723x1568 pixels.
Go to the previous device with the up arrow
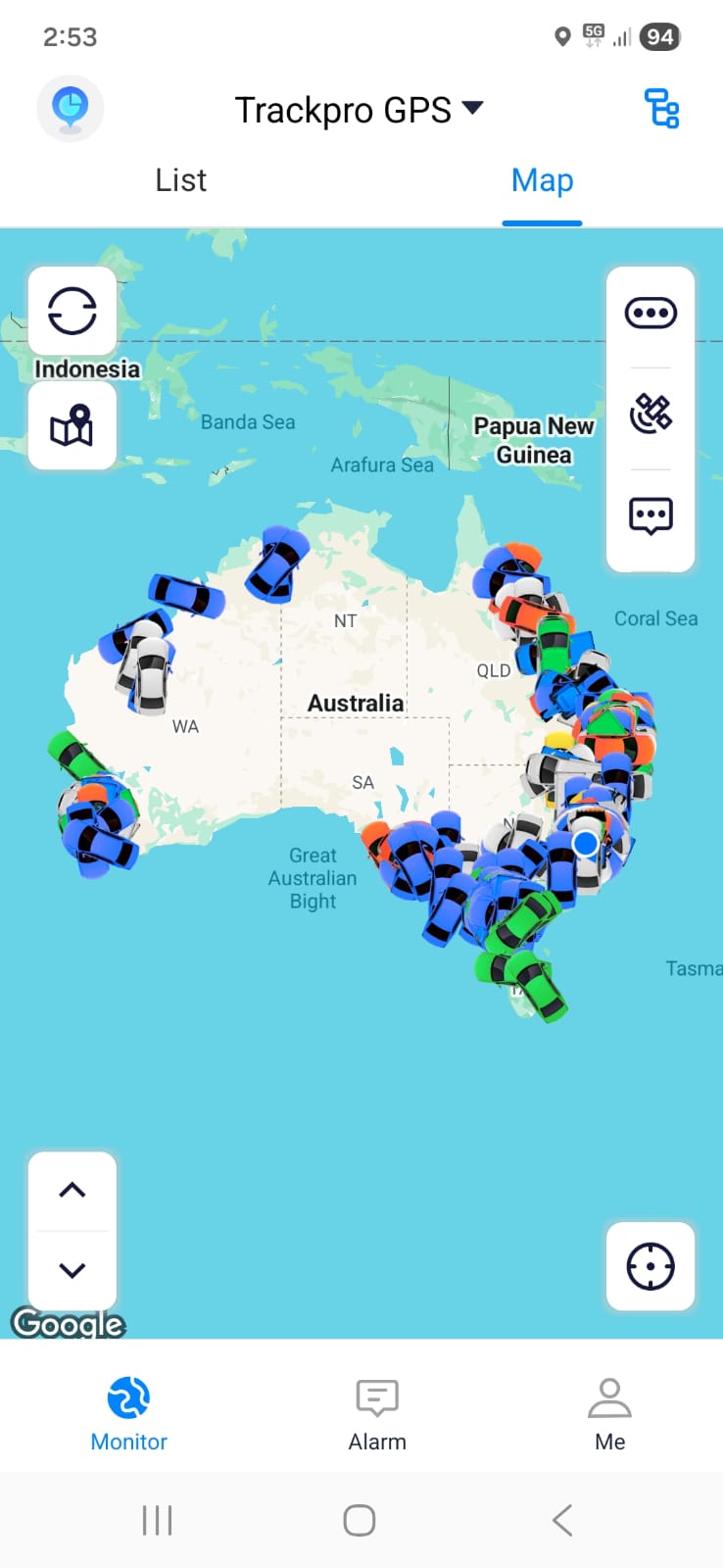(72, 1191)
